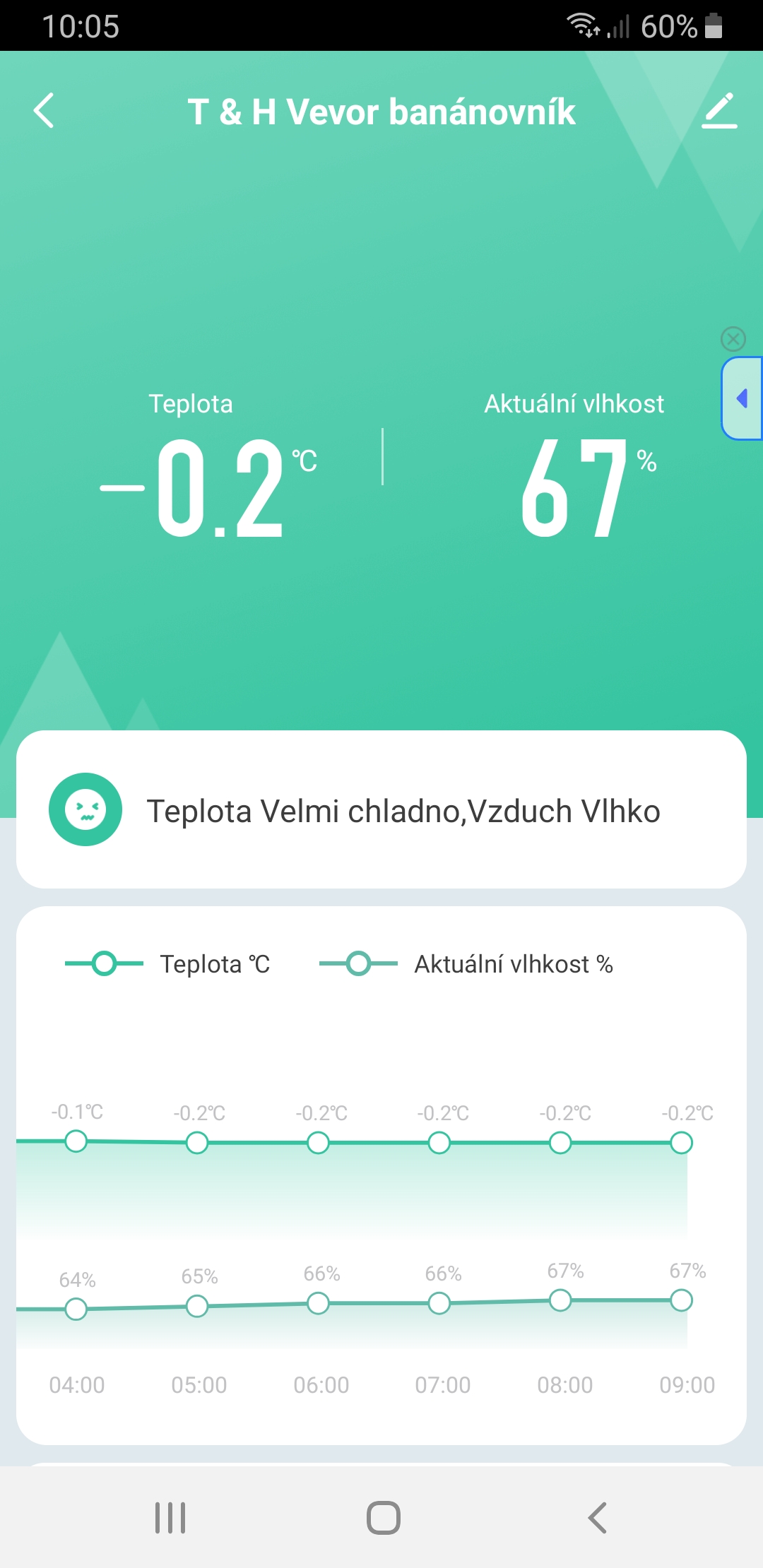Go to the system home screen
This screenshot has width=763, height=1568.
coord(384,1517)
